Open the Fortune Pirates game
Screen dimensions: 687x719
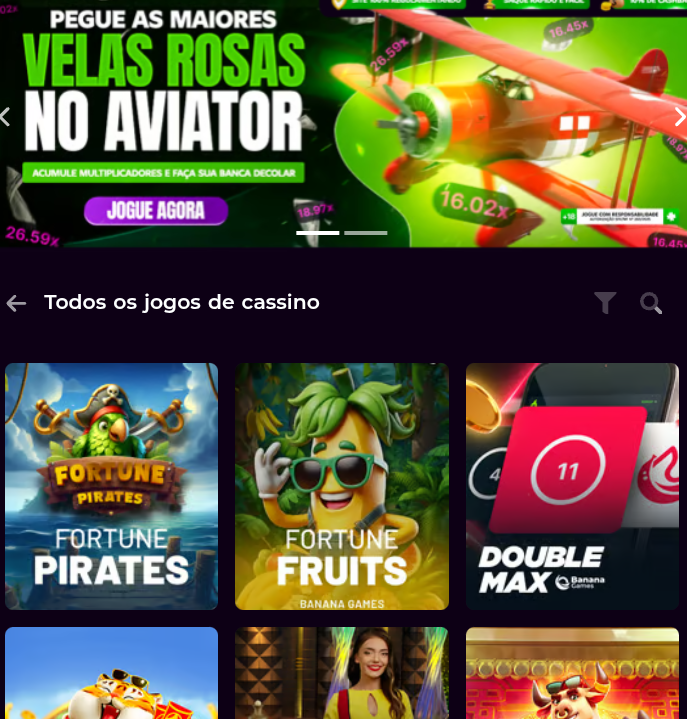[111, 486]
